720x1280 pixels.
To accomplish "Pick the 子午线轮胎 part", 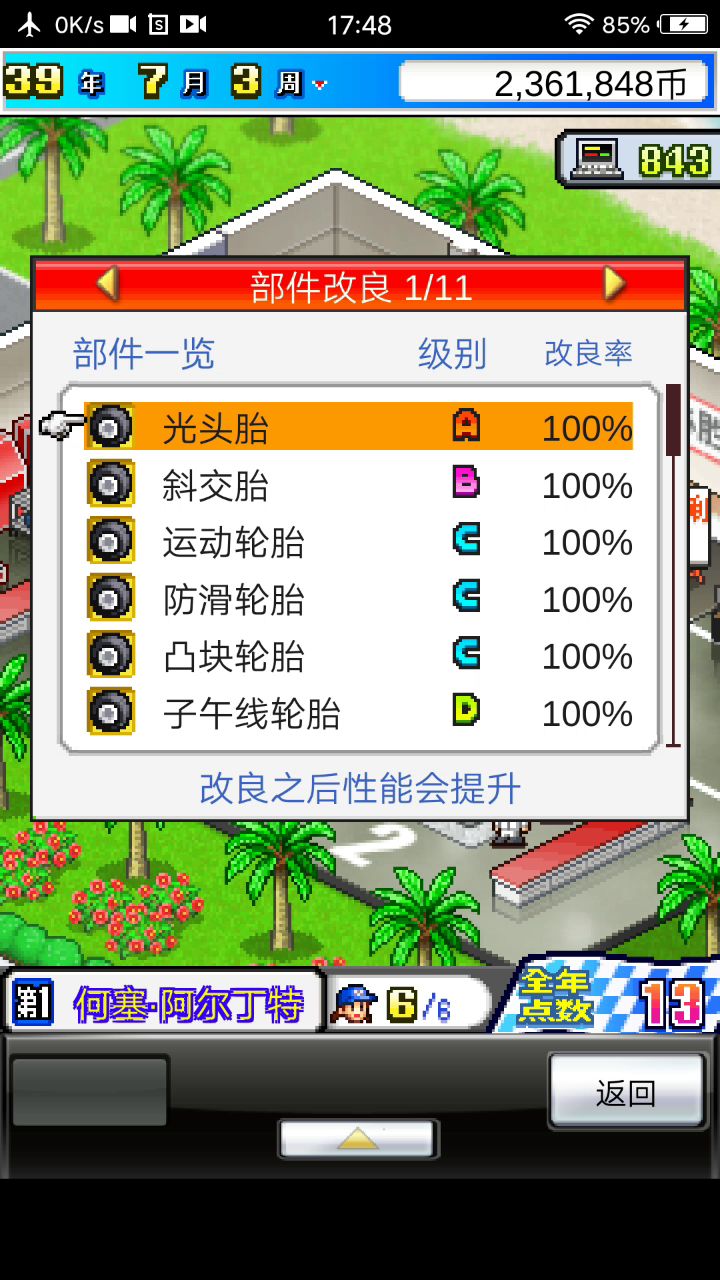I will point(358,714).
